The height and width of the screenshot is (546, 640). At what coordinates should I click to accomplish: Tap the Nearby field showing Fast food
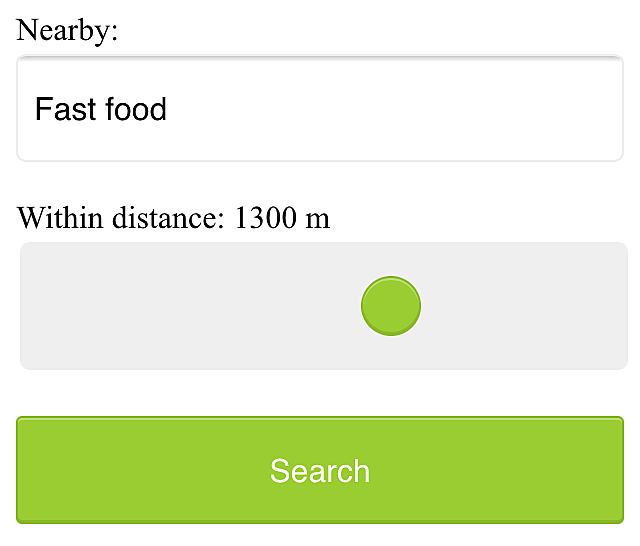320,108
